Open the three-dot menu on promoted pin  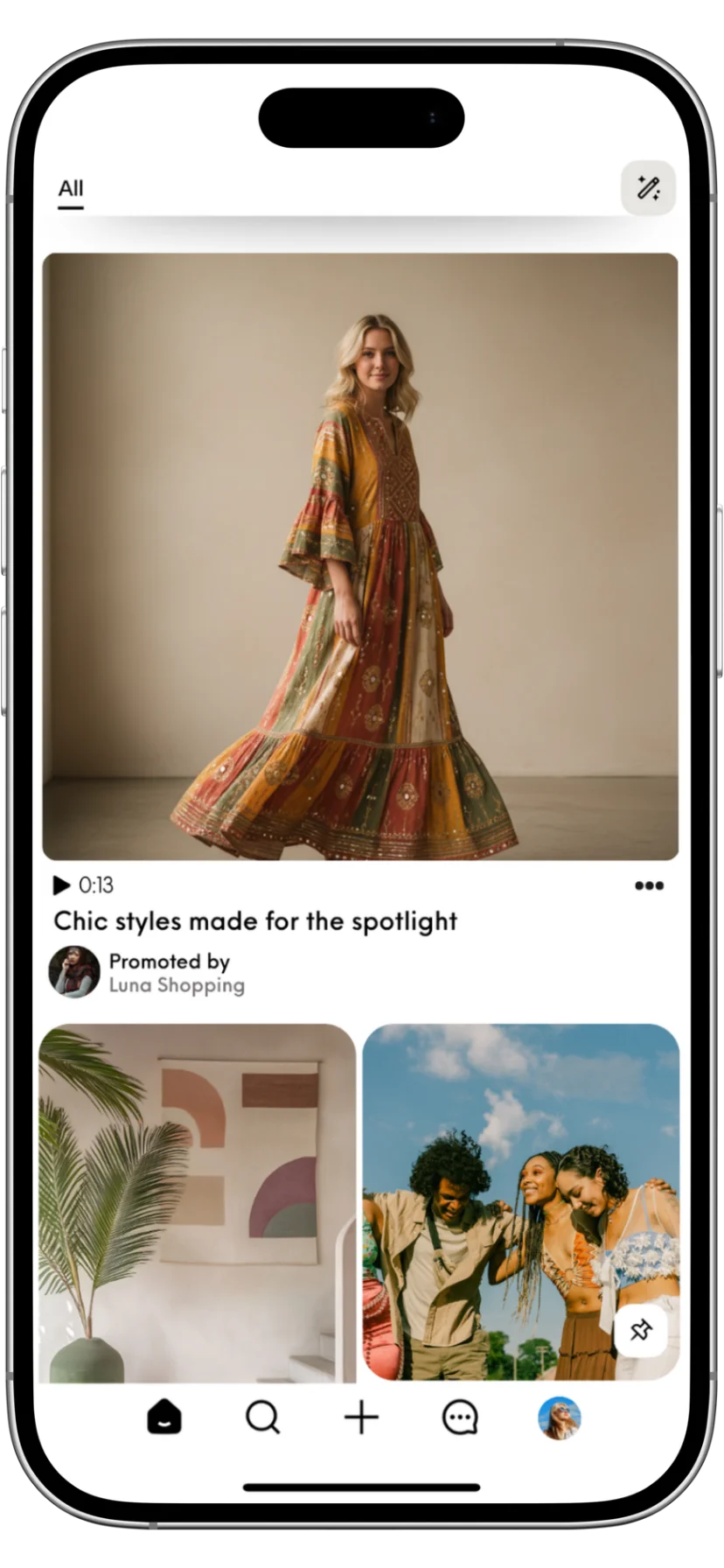pyautogui.click(x=649, y=885)
